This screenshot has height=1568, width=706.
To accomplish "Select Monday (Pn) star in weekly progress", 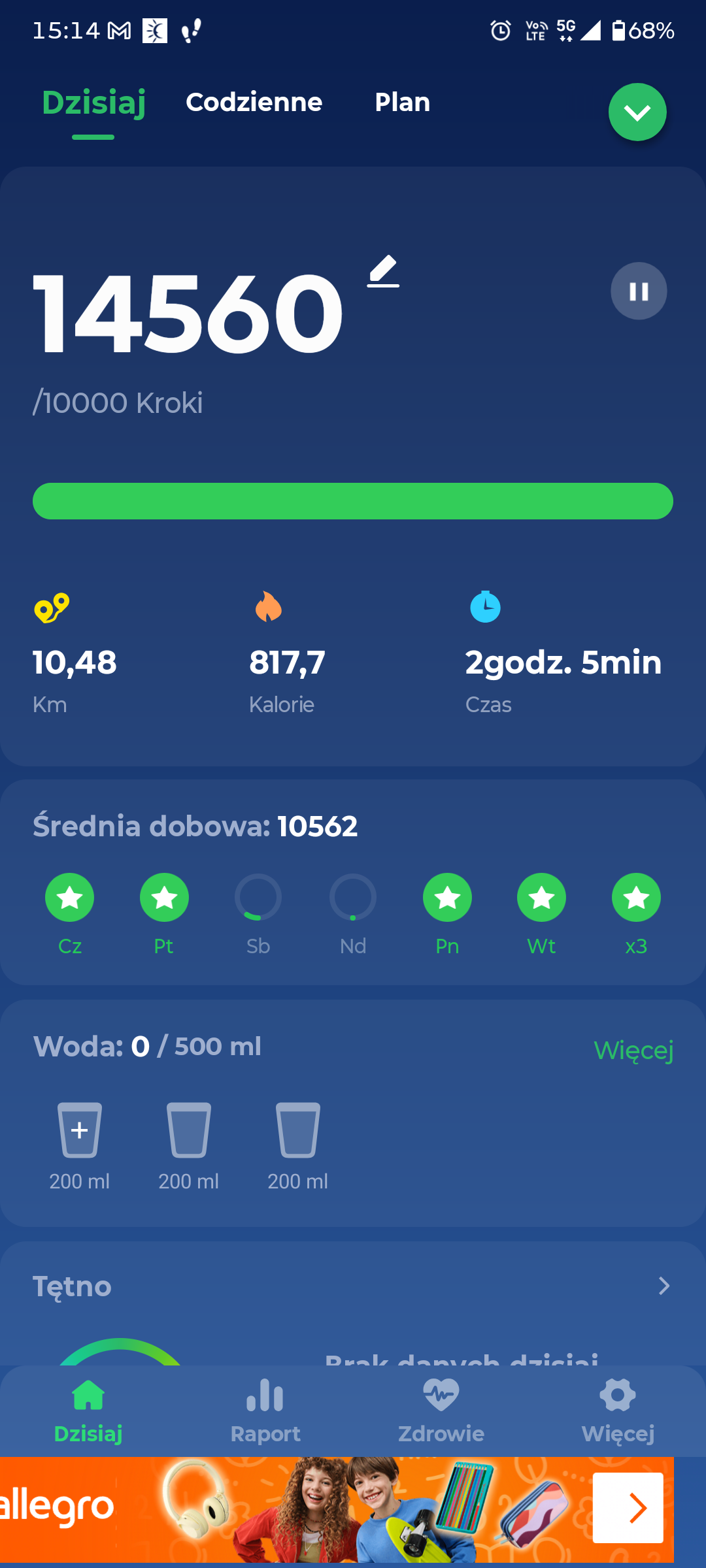I will (x=447, y=898).
